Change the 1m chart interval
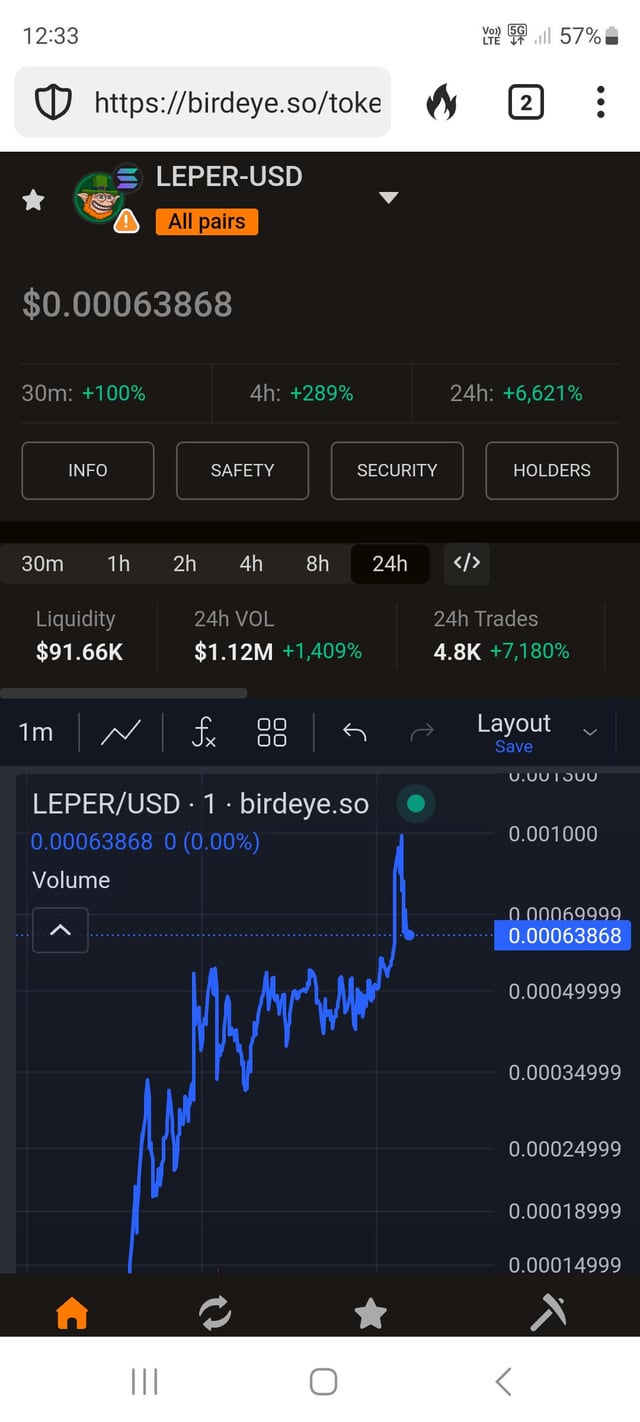Viewport: 640px width, 1422px height. [x=36, y=733]
